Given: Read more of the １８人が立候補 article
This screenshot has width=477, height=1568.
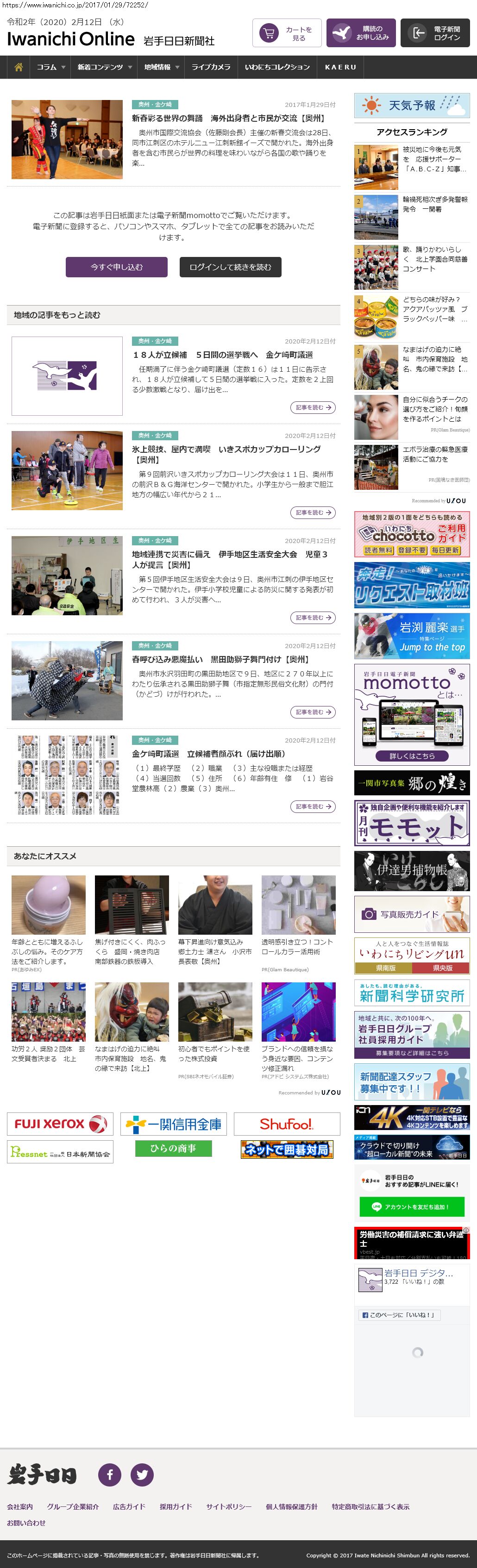Looking at the screenshot, I should point(313,407).
